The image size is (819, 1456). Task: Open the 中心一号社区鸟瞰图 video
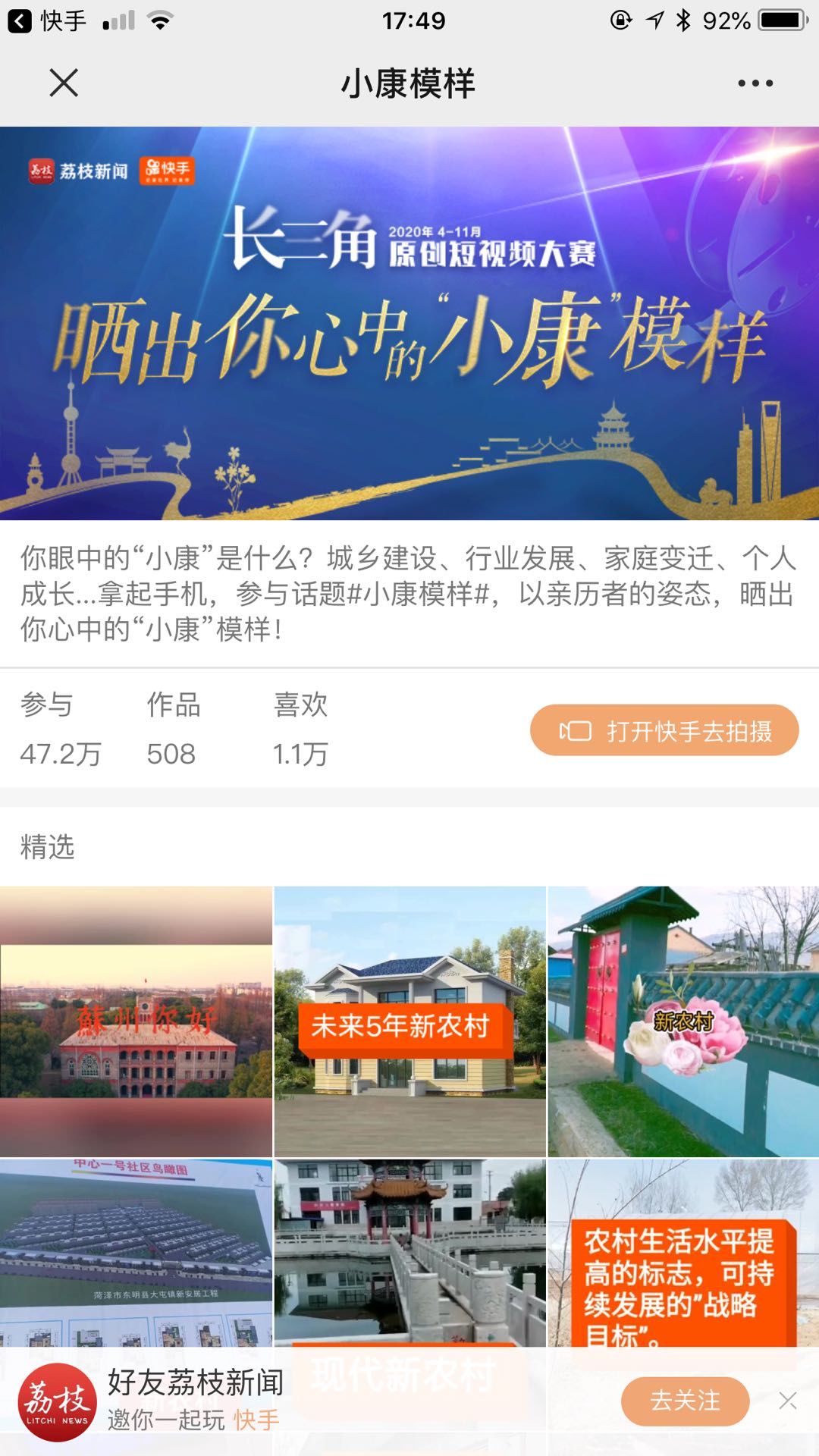tap(136, 1251)
